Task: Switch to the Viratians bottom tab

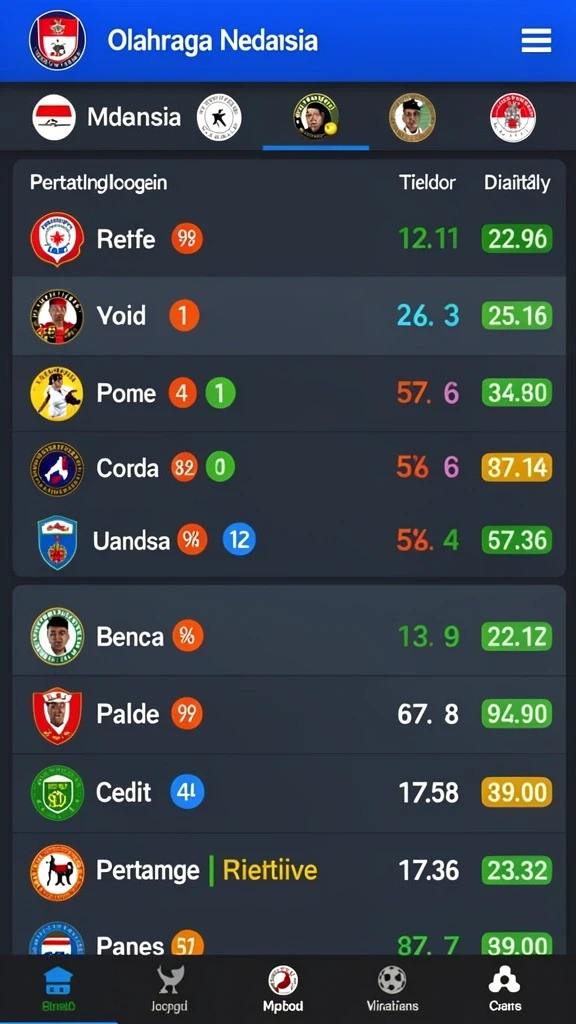Action: (x=392, y=988)
